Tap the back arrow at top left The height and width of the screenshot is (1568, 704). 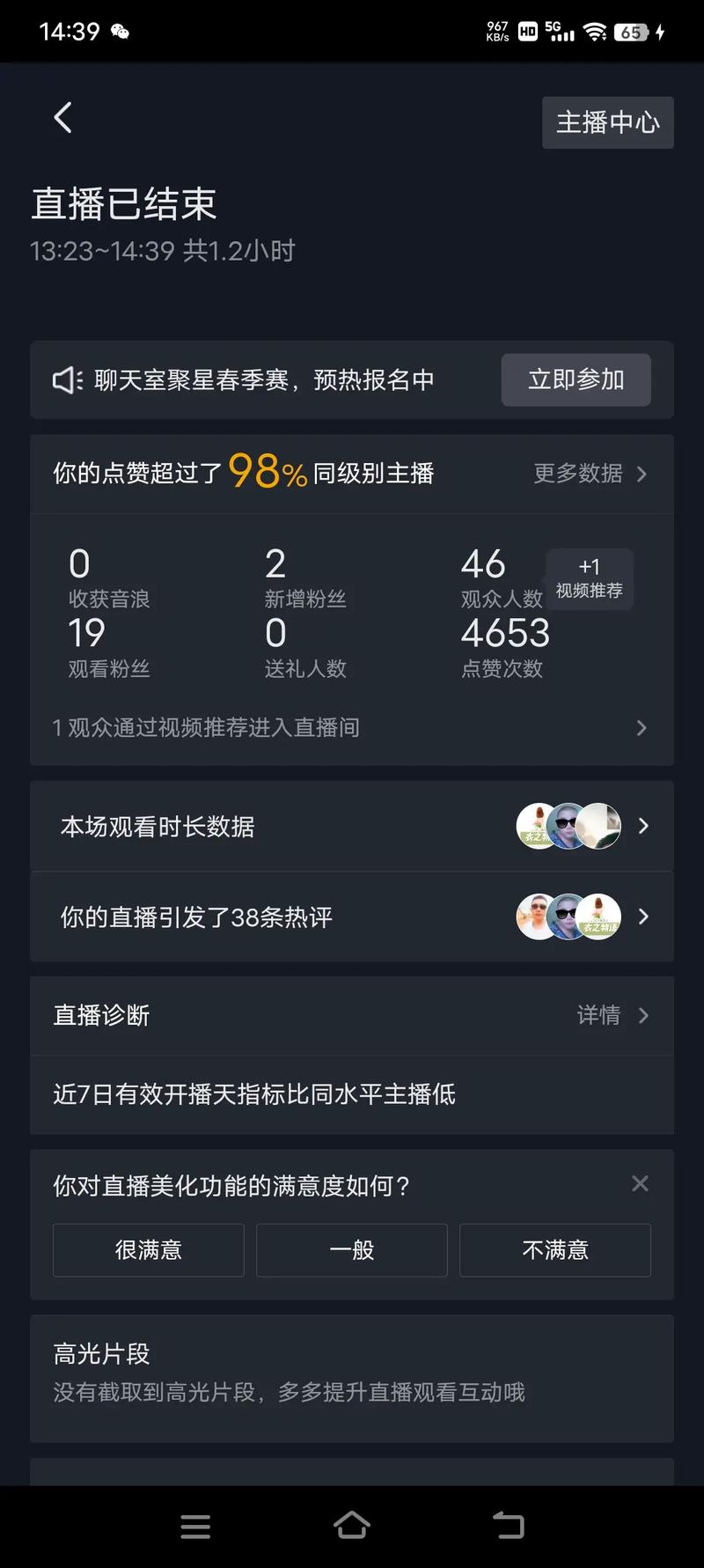[62, 116]
